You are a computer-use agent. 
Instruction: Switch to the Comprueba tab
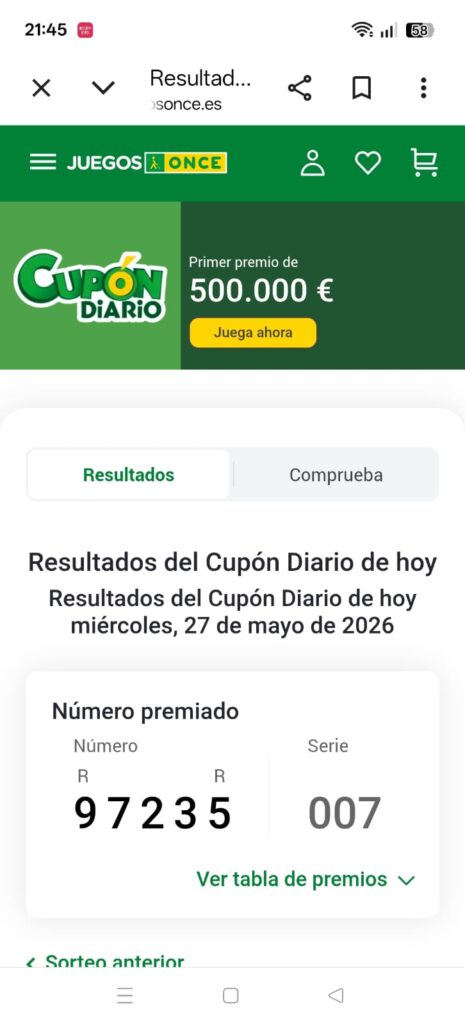(336, 475)
